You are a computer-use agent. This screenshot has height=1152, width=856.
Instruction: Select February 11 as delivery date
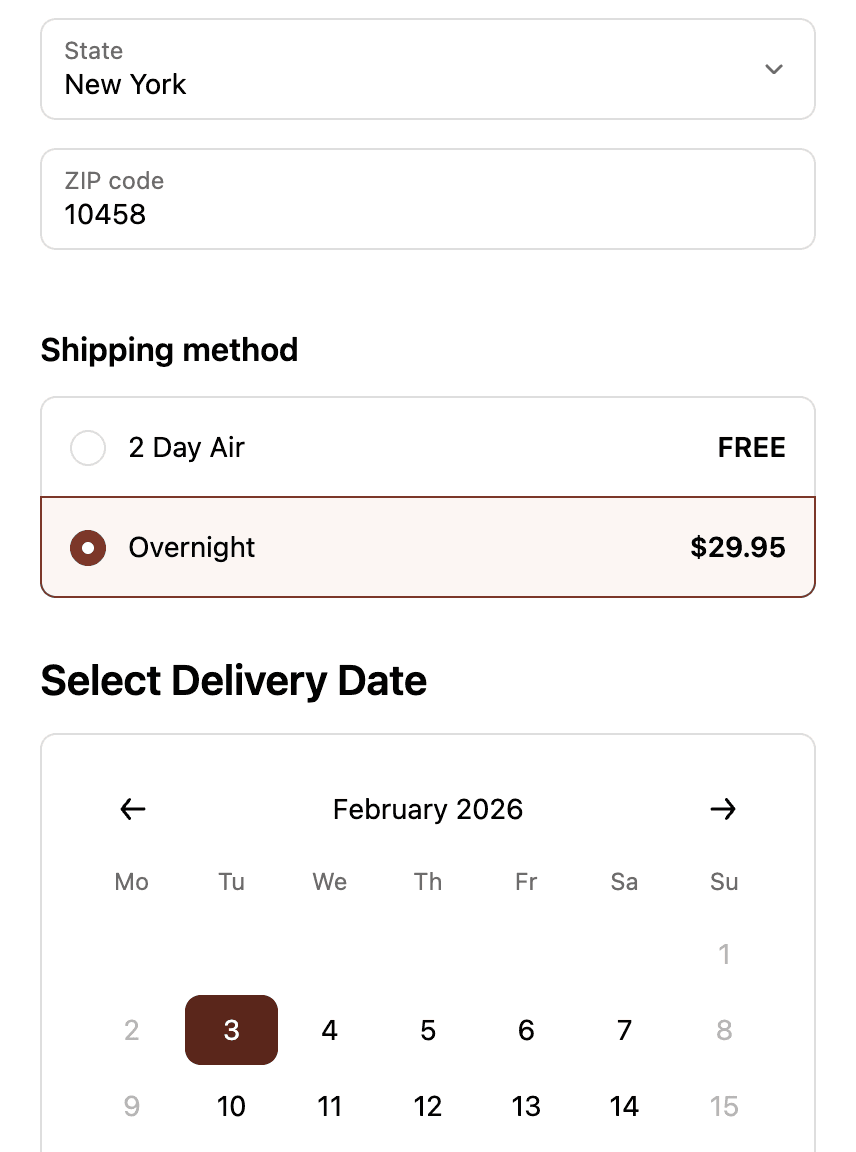pos(329,1106)
